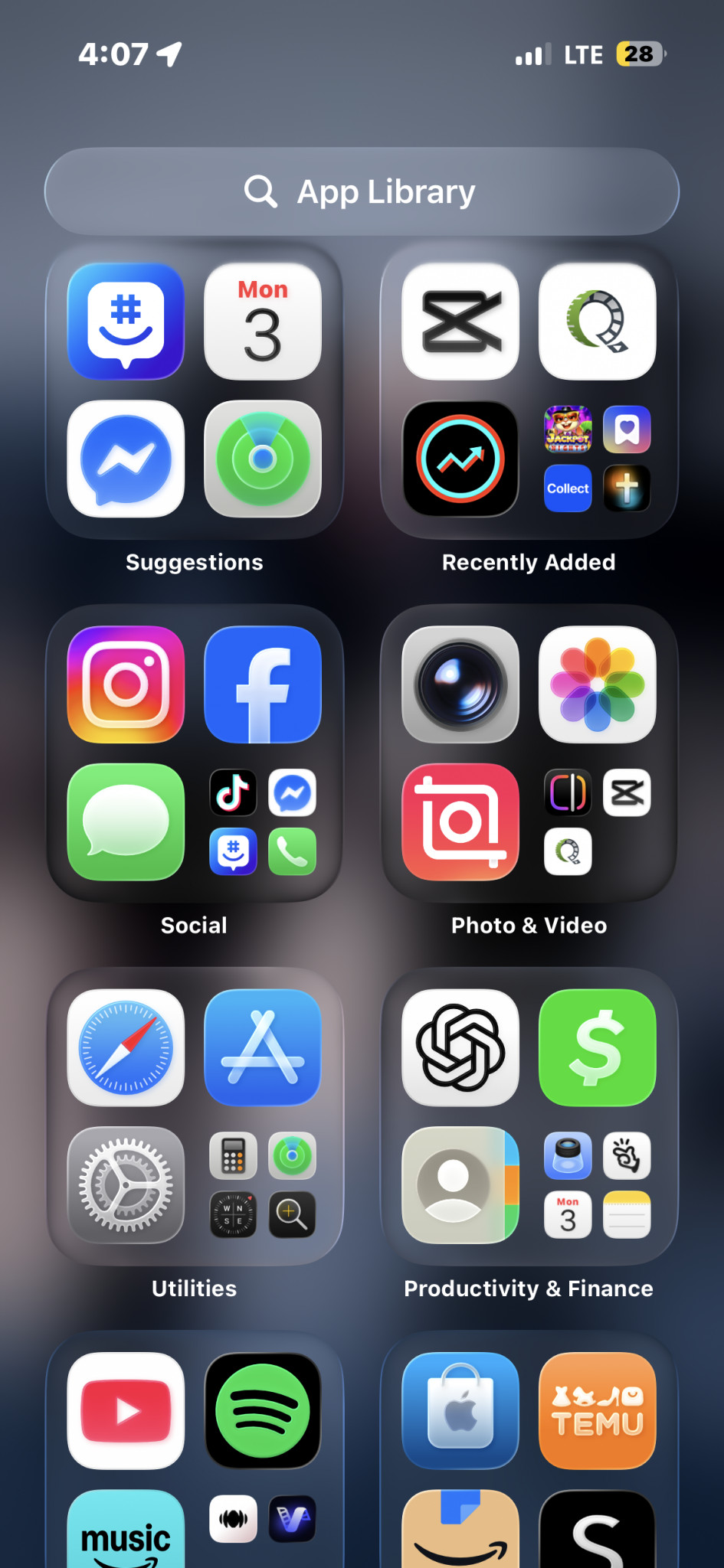Launch GroupMe from Suggestions
The height and width of the screenshot is (1568, 724).
[126, 322]
